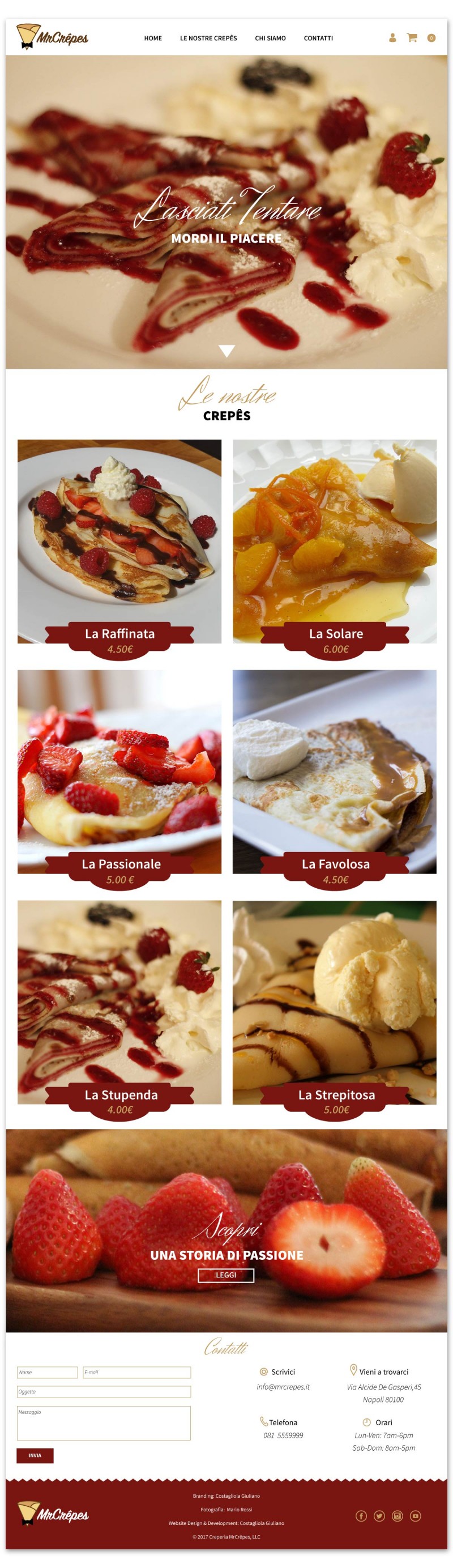The width and height of the screenshot is (453, 1568).
Task: View La Stupenda crêpe details
Action: click(119, 1002)
